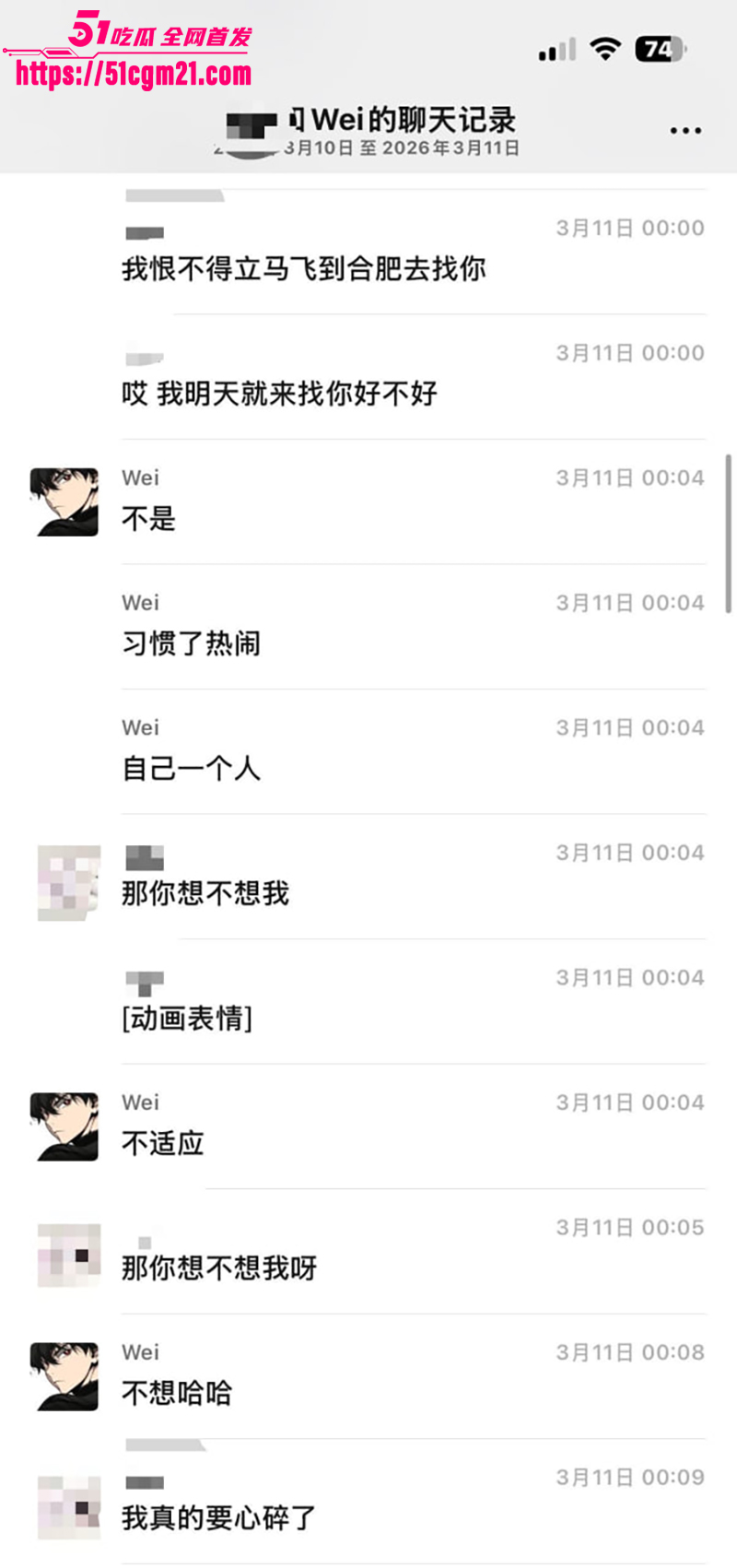Viewport: 737px width, 1568px height.
Task: Click Wei's avatar beside '不是'
Action: (x=64, y=501)
